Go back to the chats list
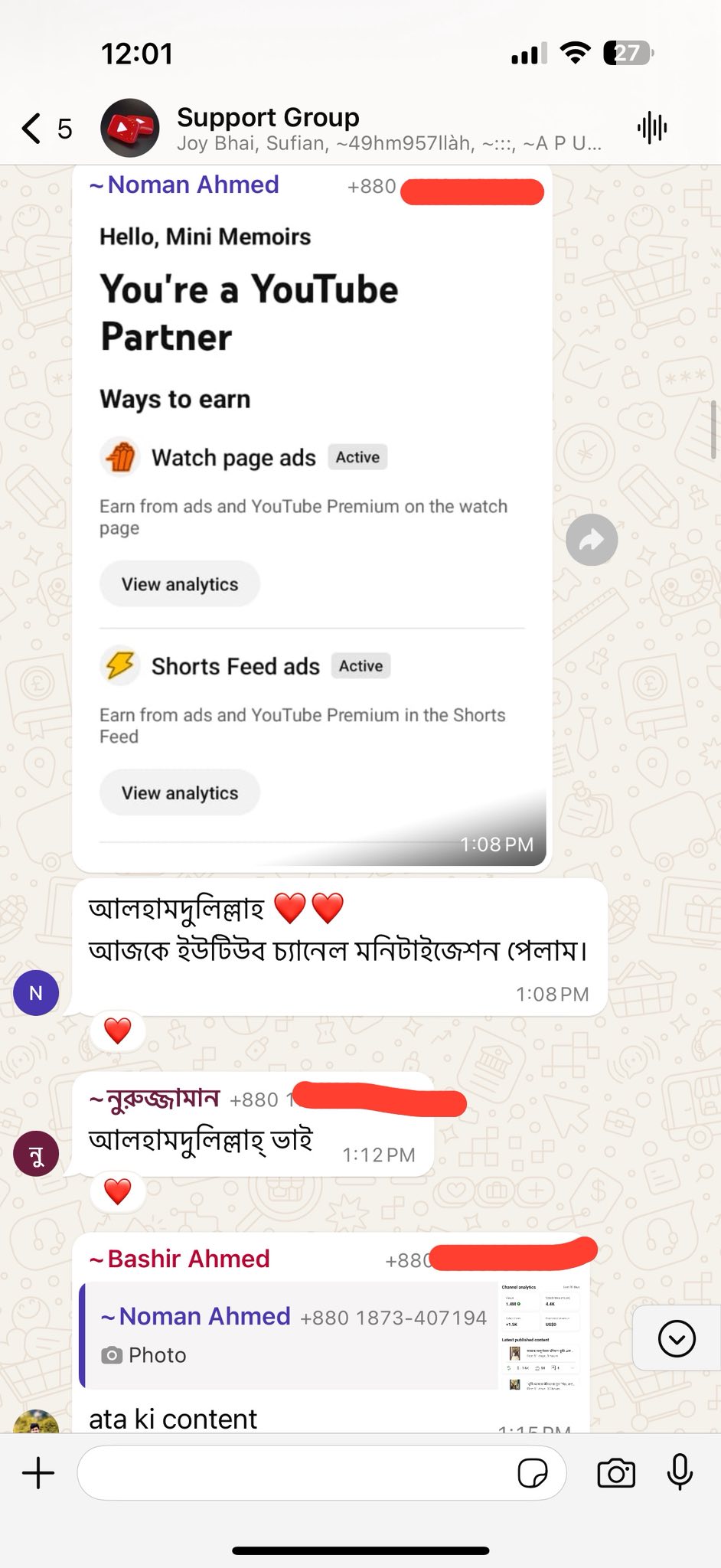This screenshot has width=721, height=1568. click(32, 128)
